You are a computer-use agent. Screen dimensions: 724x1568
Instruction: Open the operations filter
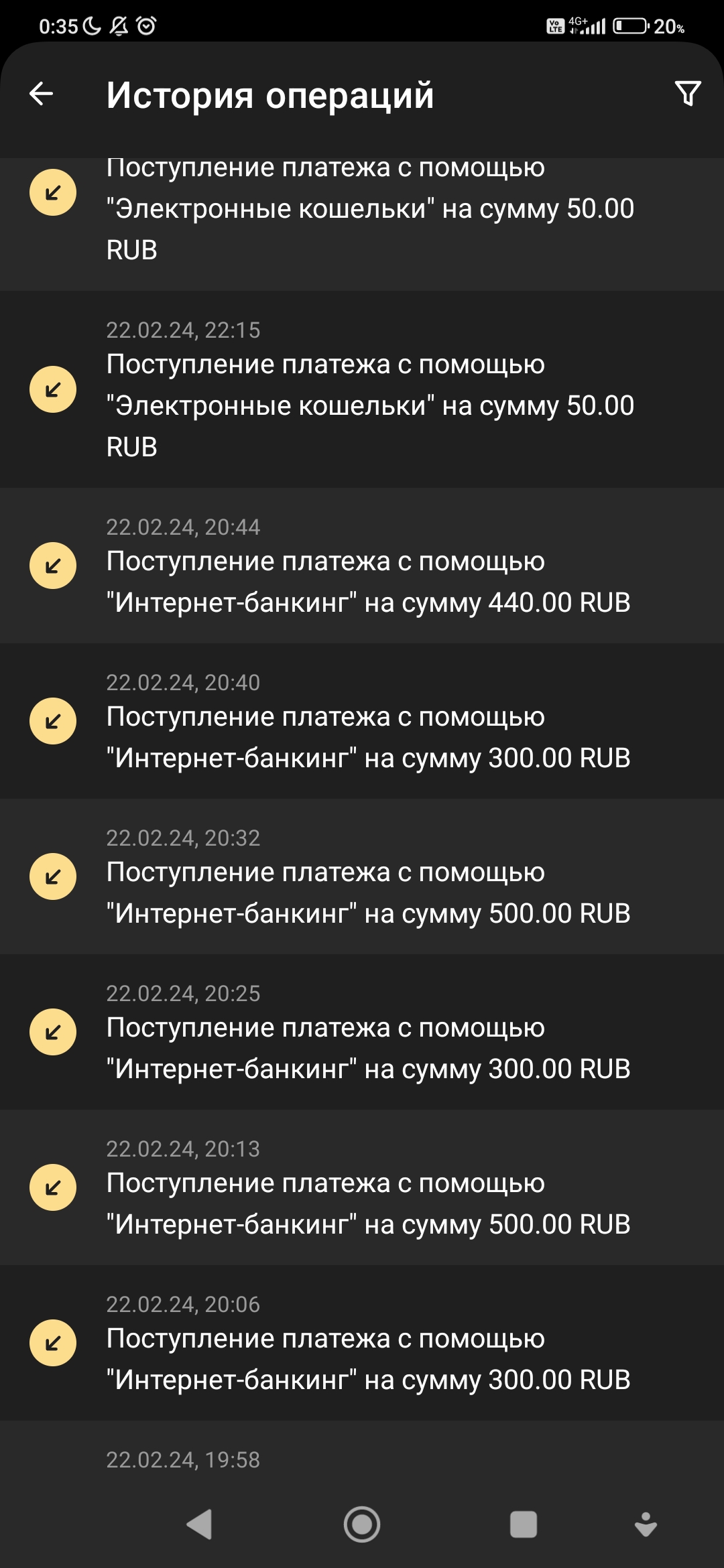[687, 94]
